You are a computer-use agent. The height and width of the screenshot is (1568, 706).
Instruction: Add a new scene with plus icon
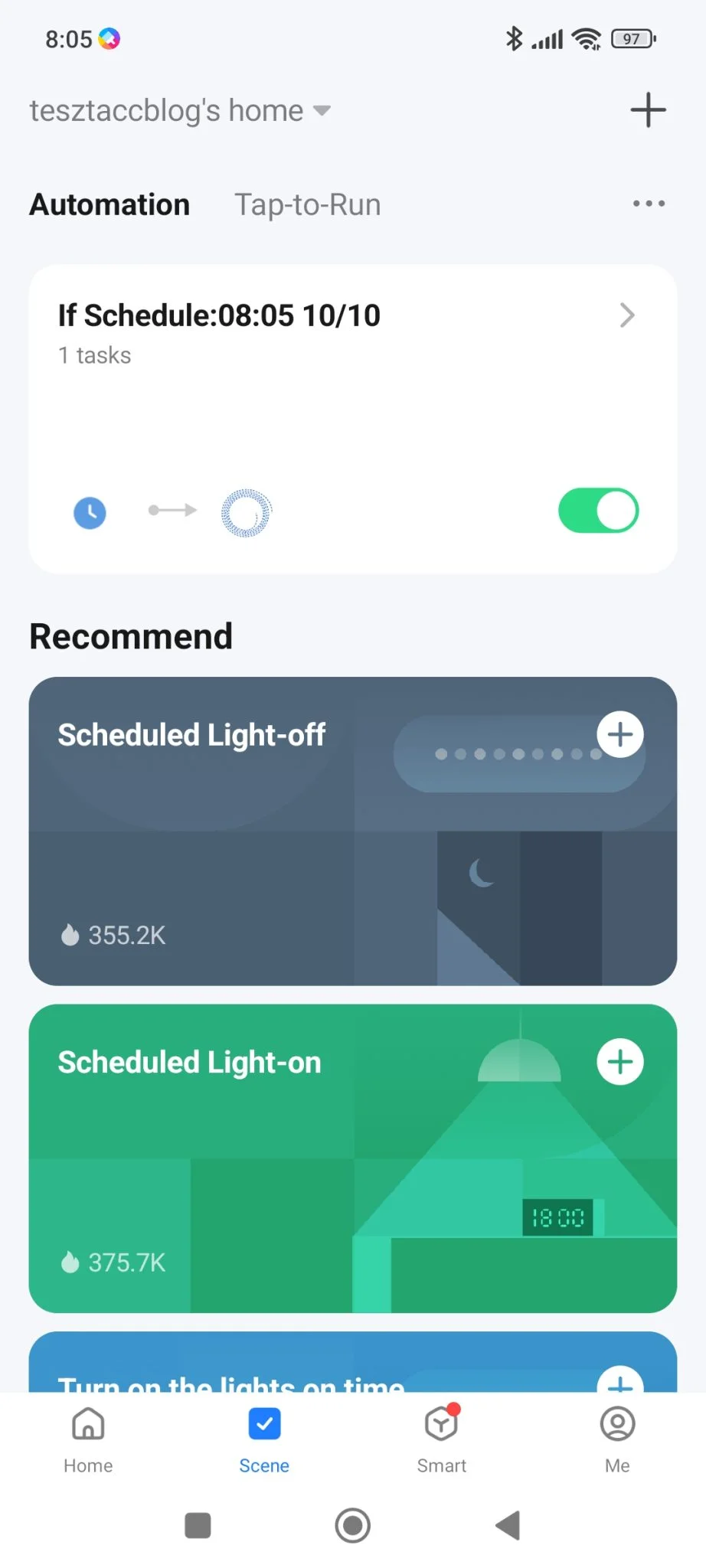pos(648,110)
